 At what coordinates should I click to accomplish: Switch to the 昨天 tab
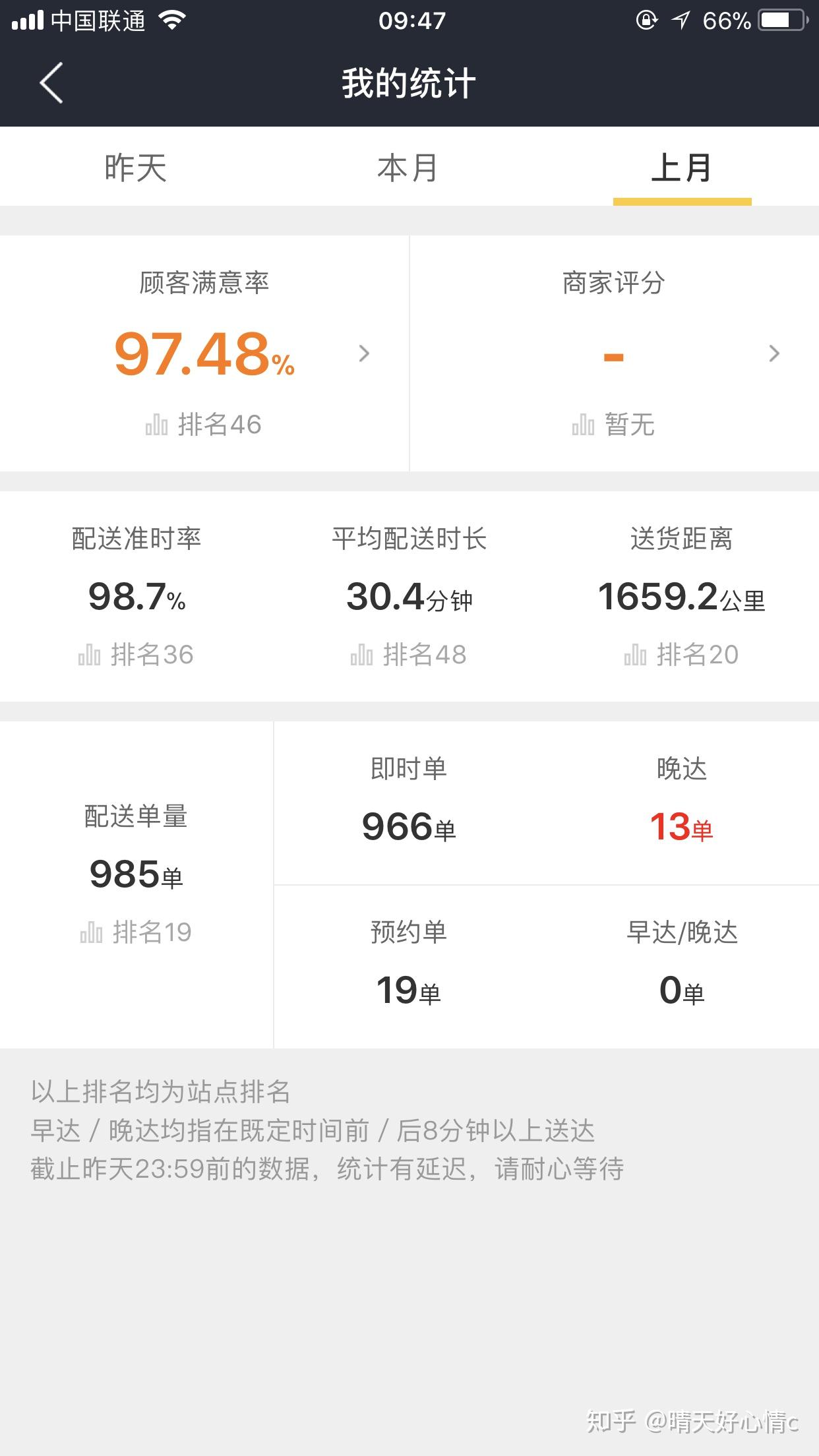coord(136,167)
